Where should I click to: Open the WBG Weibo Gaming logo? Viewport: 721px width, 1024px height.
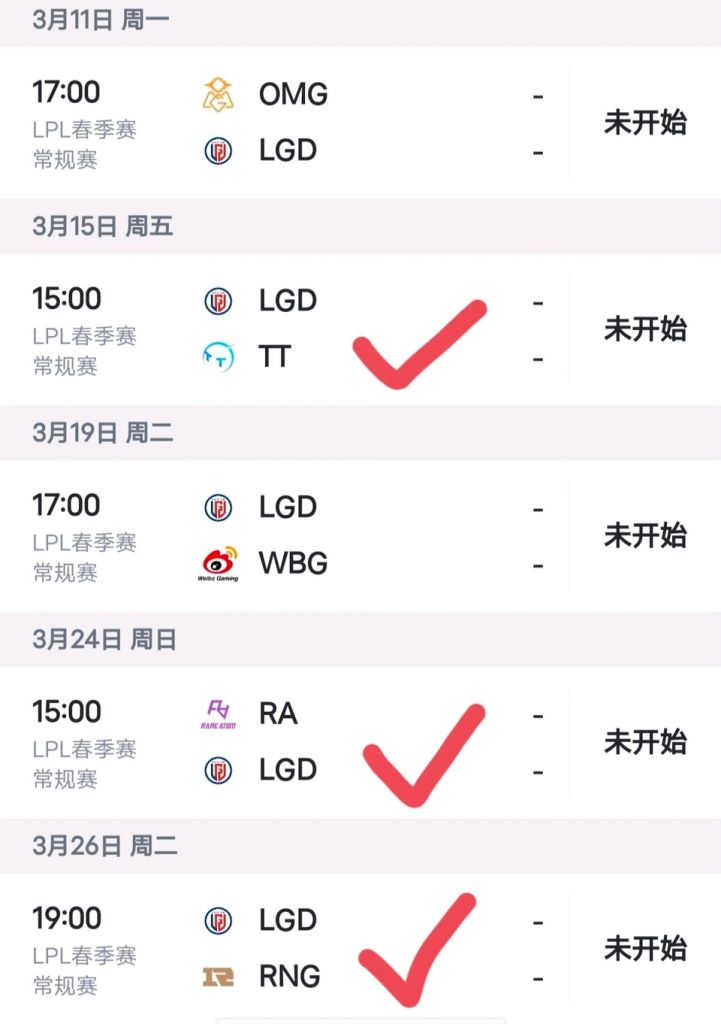217,562
